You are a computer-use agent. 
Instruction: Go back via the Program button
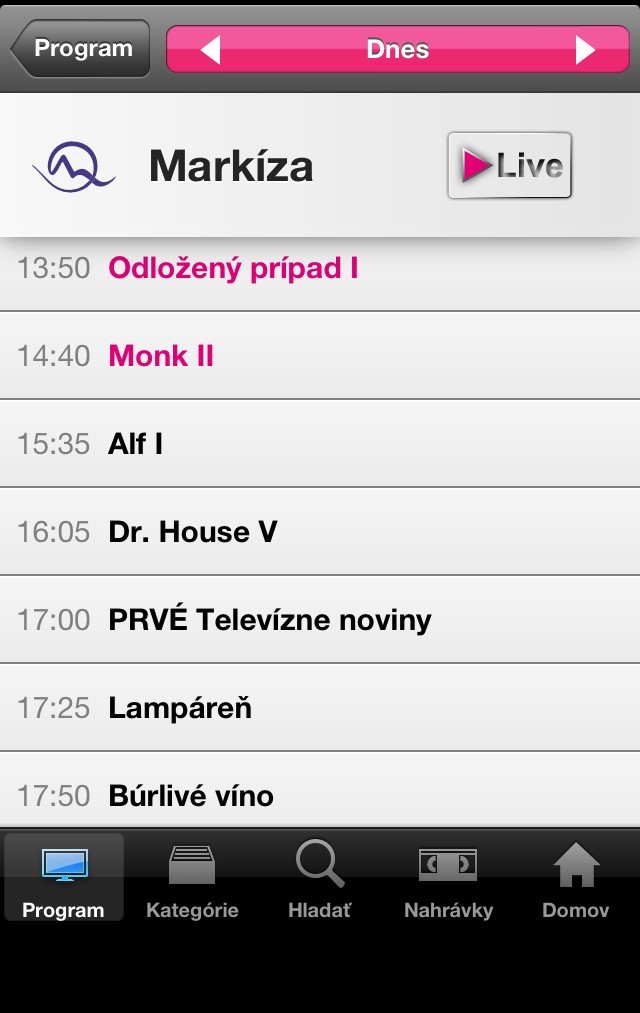[x=82, y=49]
